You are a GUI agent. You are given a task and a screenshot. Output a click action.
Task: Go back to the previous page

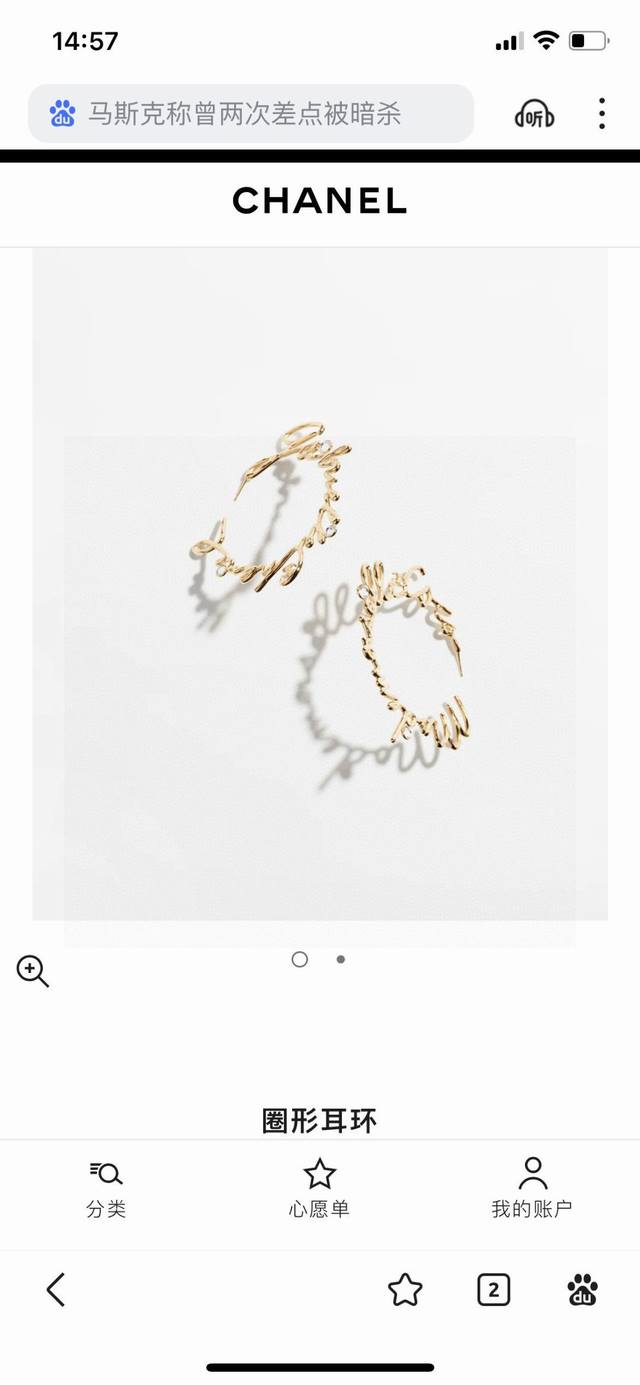coord(56,1290)
